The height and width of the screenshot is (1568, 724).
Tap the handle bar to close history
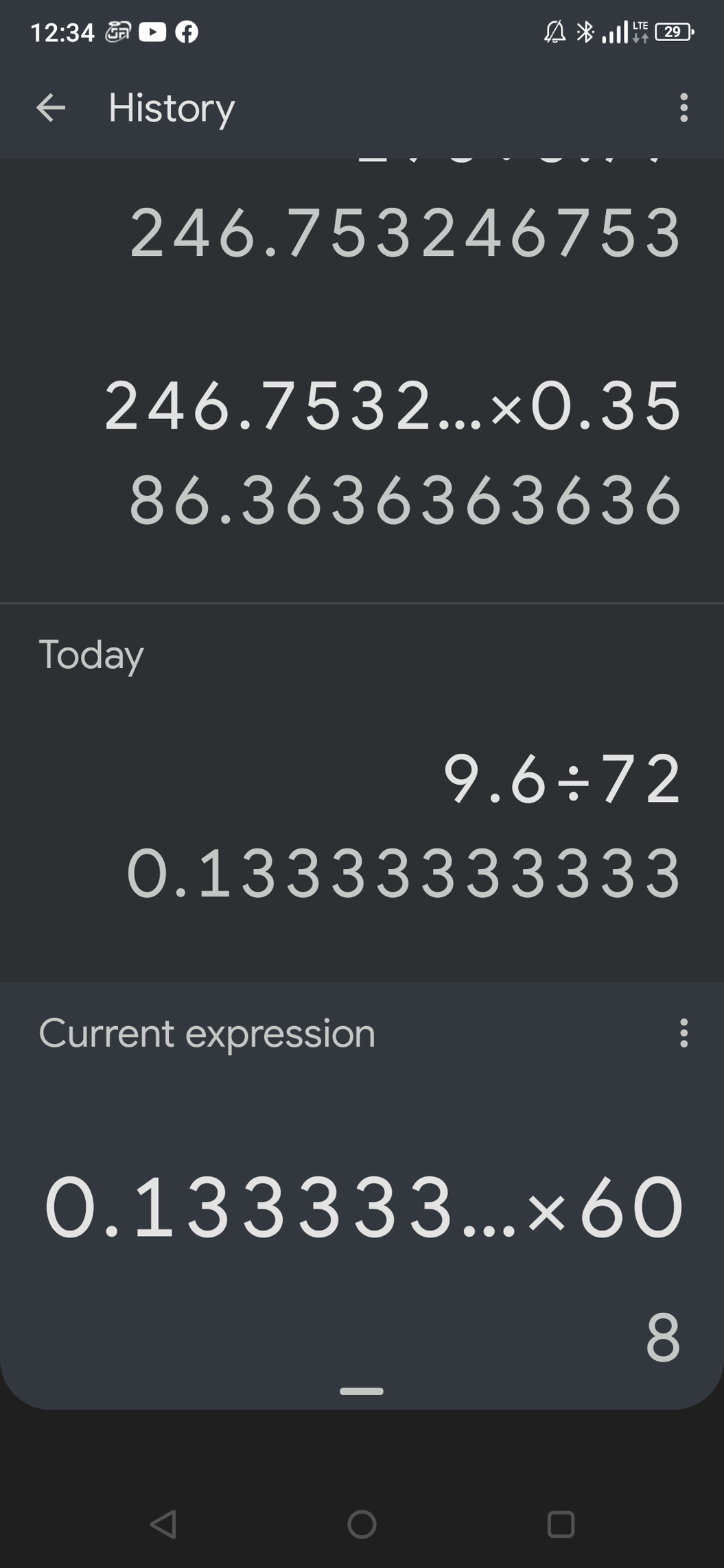362,1392
